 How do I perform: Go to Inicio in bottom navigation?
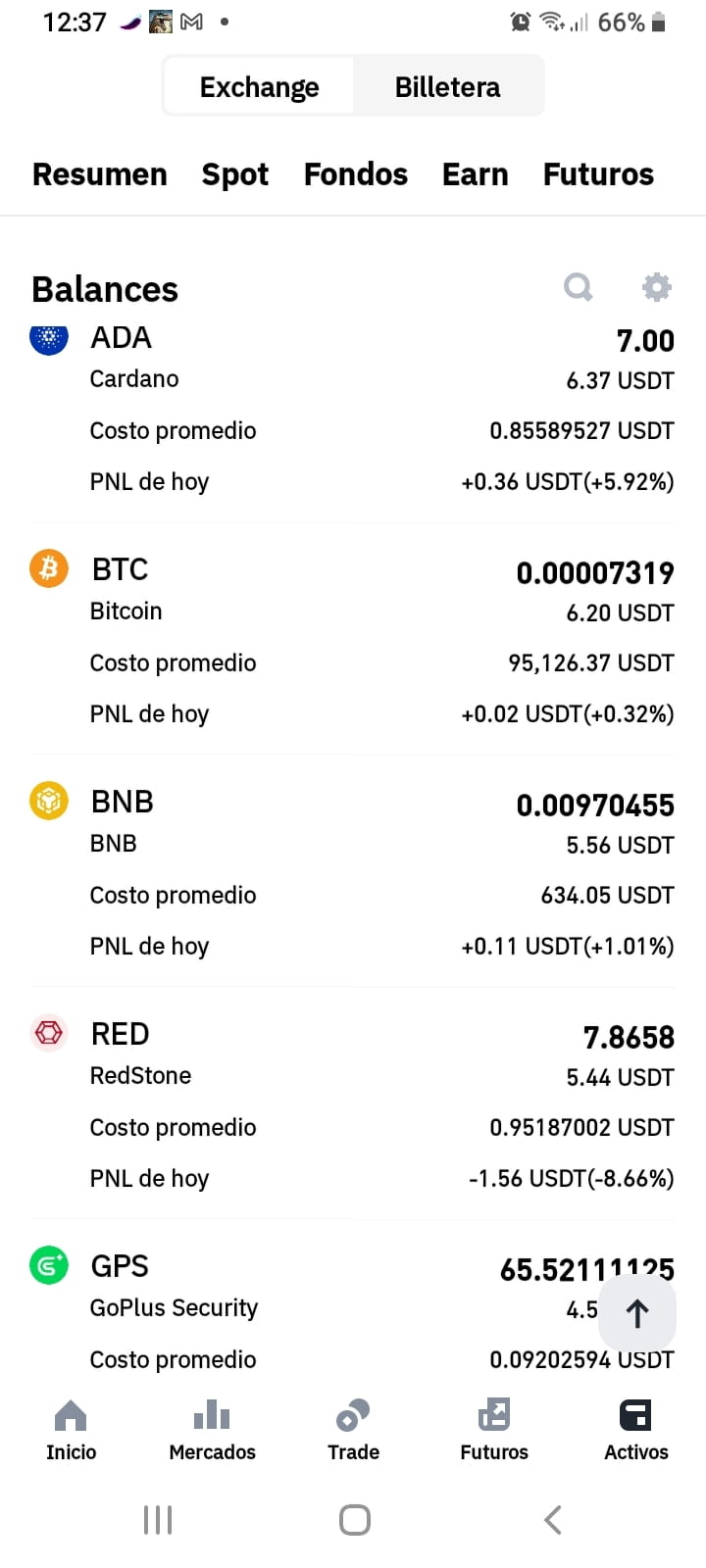point(71,1430)
